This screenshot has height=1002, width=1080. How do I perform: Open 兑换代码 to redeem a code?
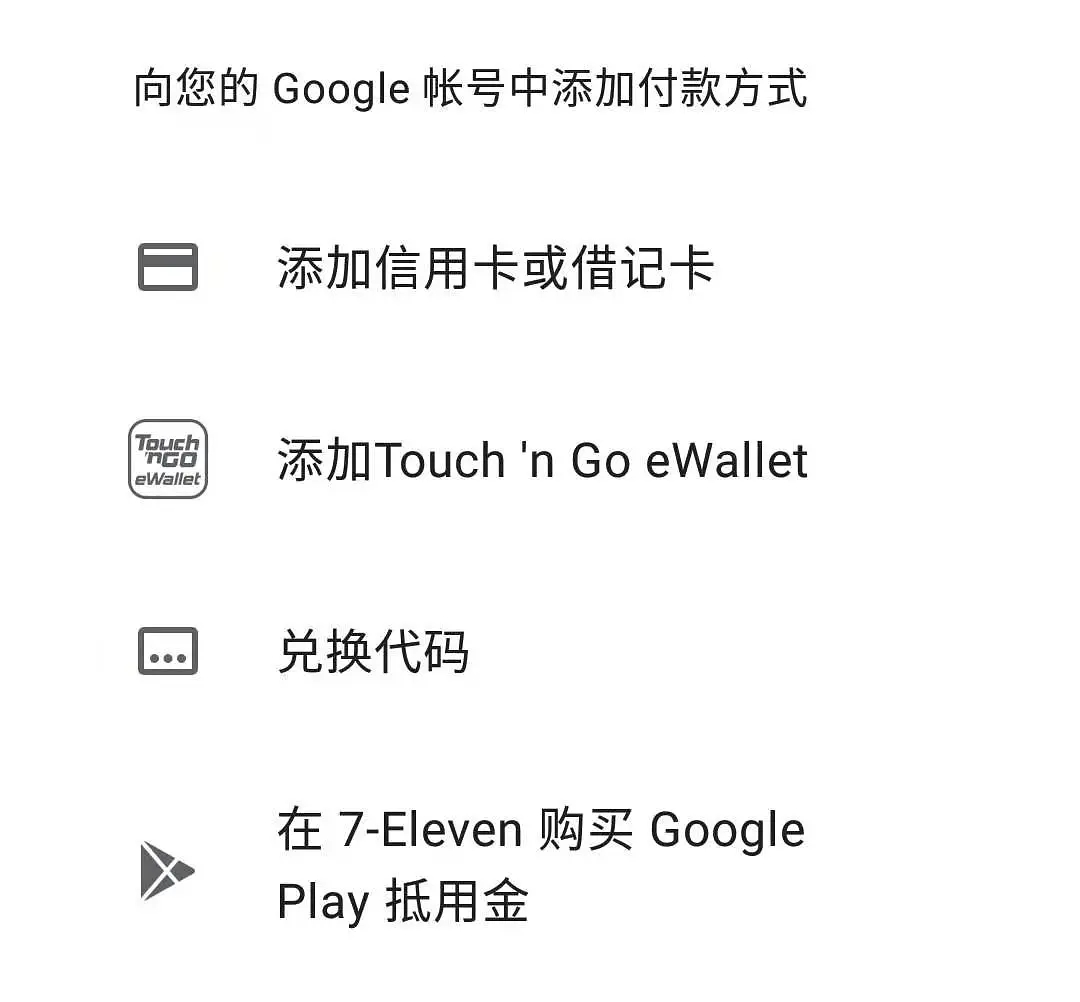373,652
